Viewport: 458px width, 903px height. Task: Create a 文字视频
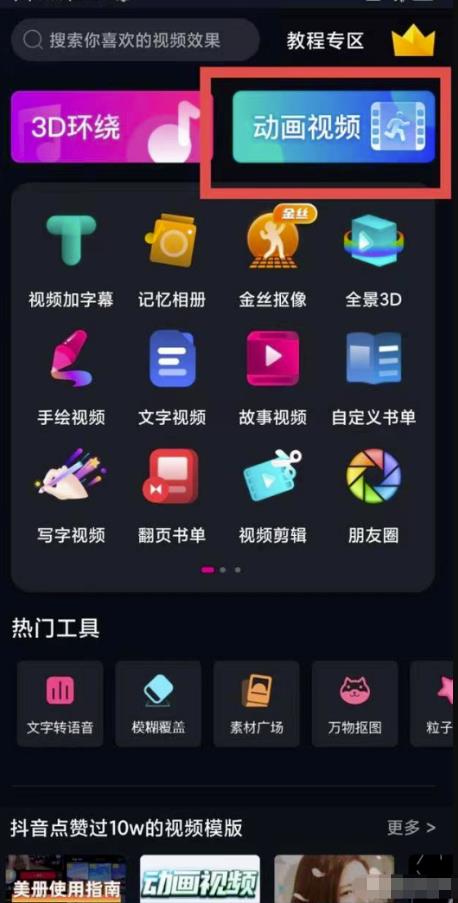click(x=172, y=378)
